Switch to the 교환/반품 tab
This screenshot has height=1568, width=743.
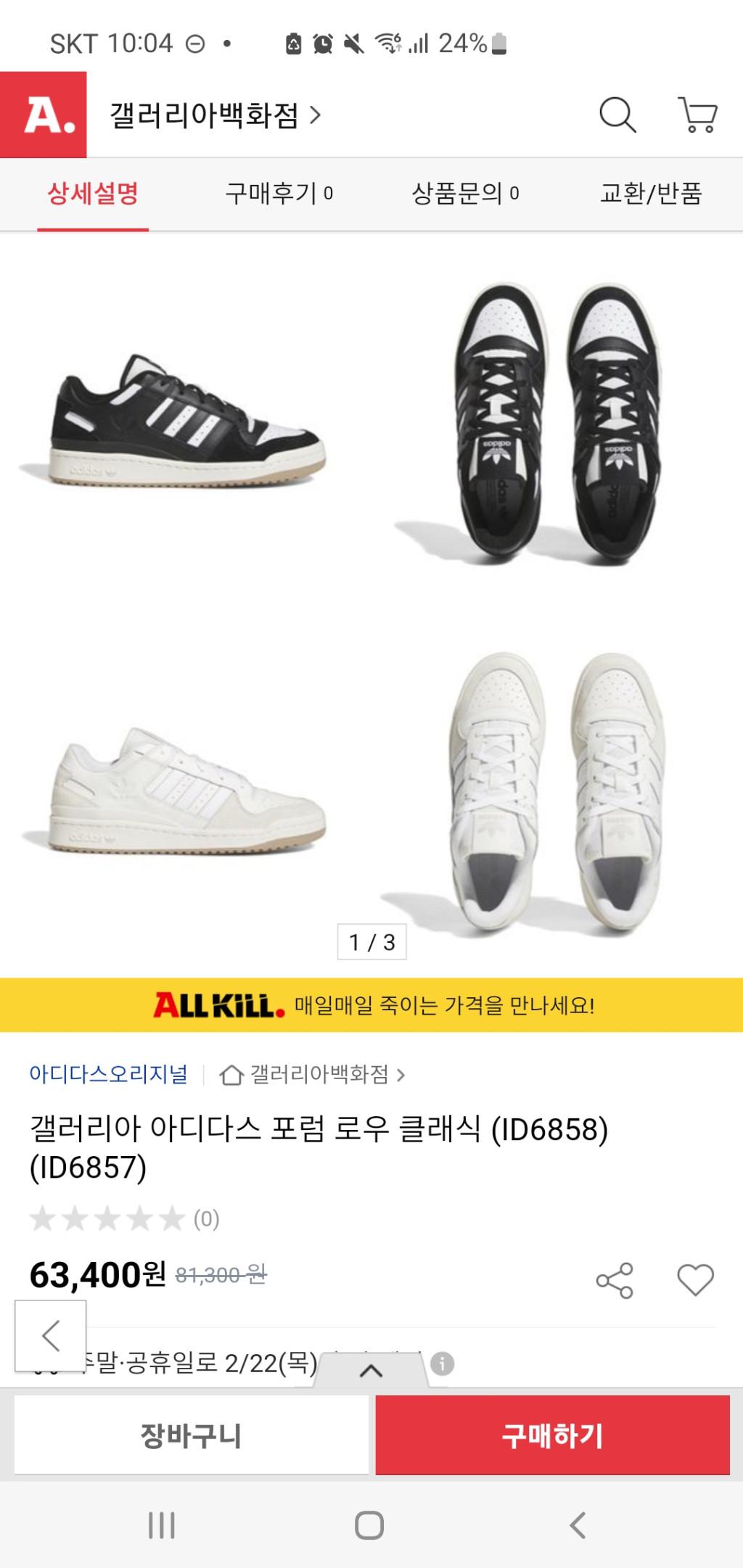(650, 194)
